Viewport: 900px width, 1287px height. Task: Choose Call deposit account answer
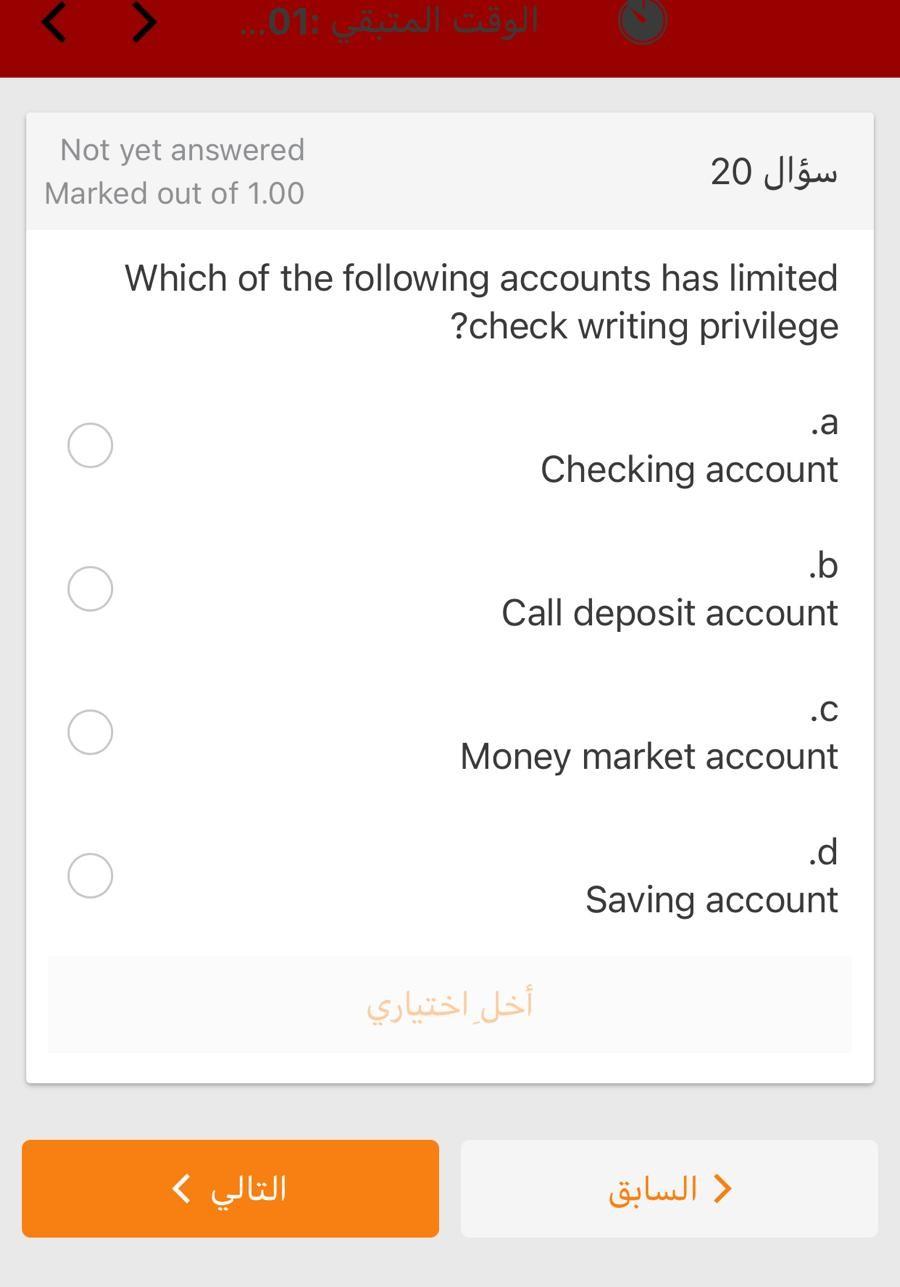[x=90, y=588]
